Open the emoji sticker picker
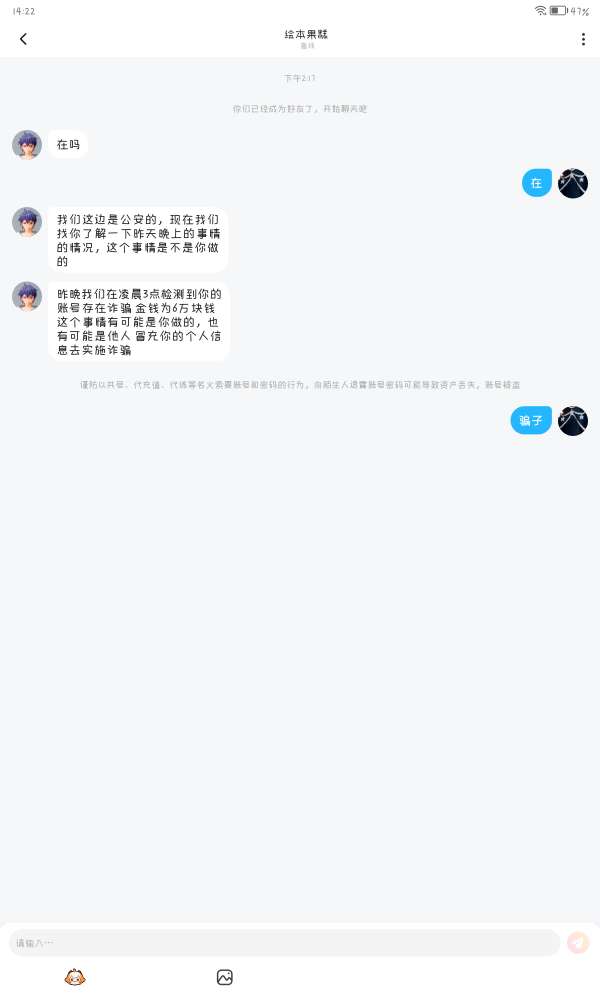Screen dimensions: 600x1000 tap(75, 977)
